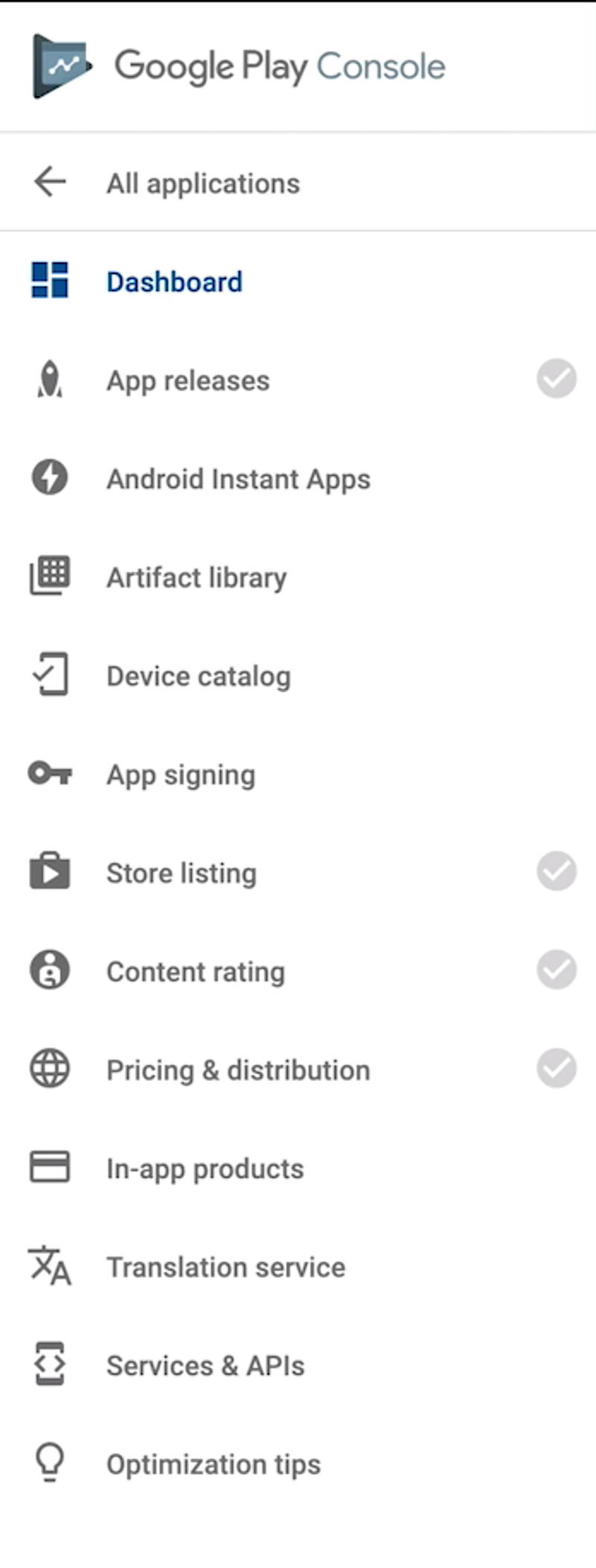596x1568 pixels.
Task: Open Translation service
Action: point(226,1267)
